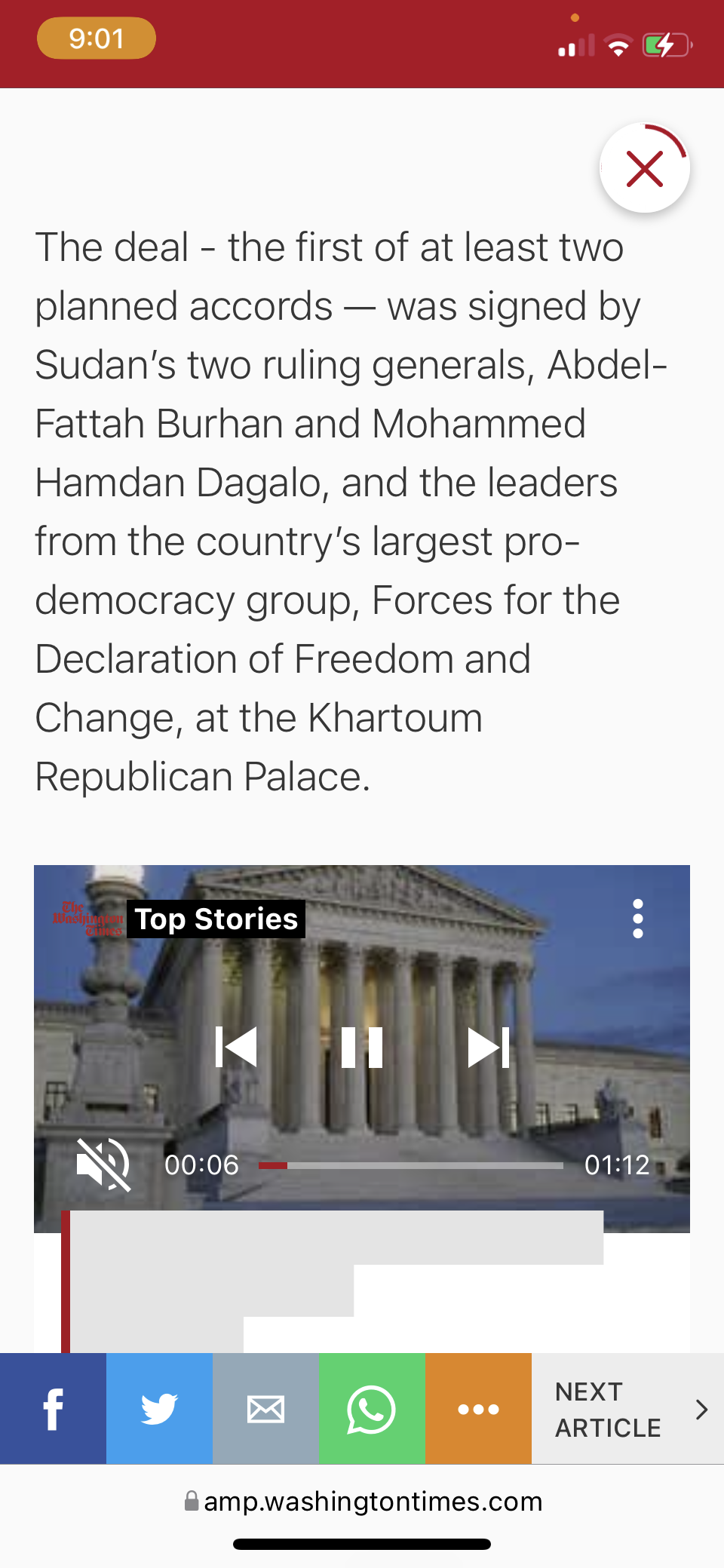
Task: Unmute the video sound
Action: [103, 1164]
